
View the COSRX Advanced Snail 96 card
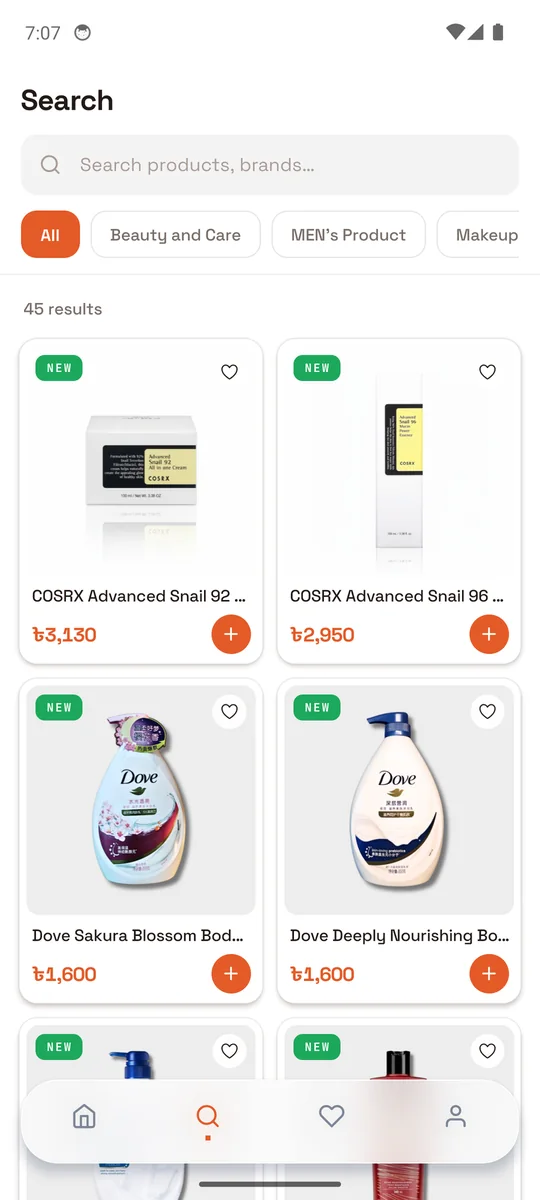pyautogui.click(x=399, y=501)
